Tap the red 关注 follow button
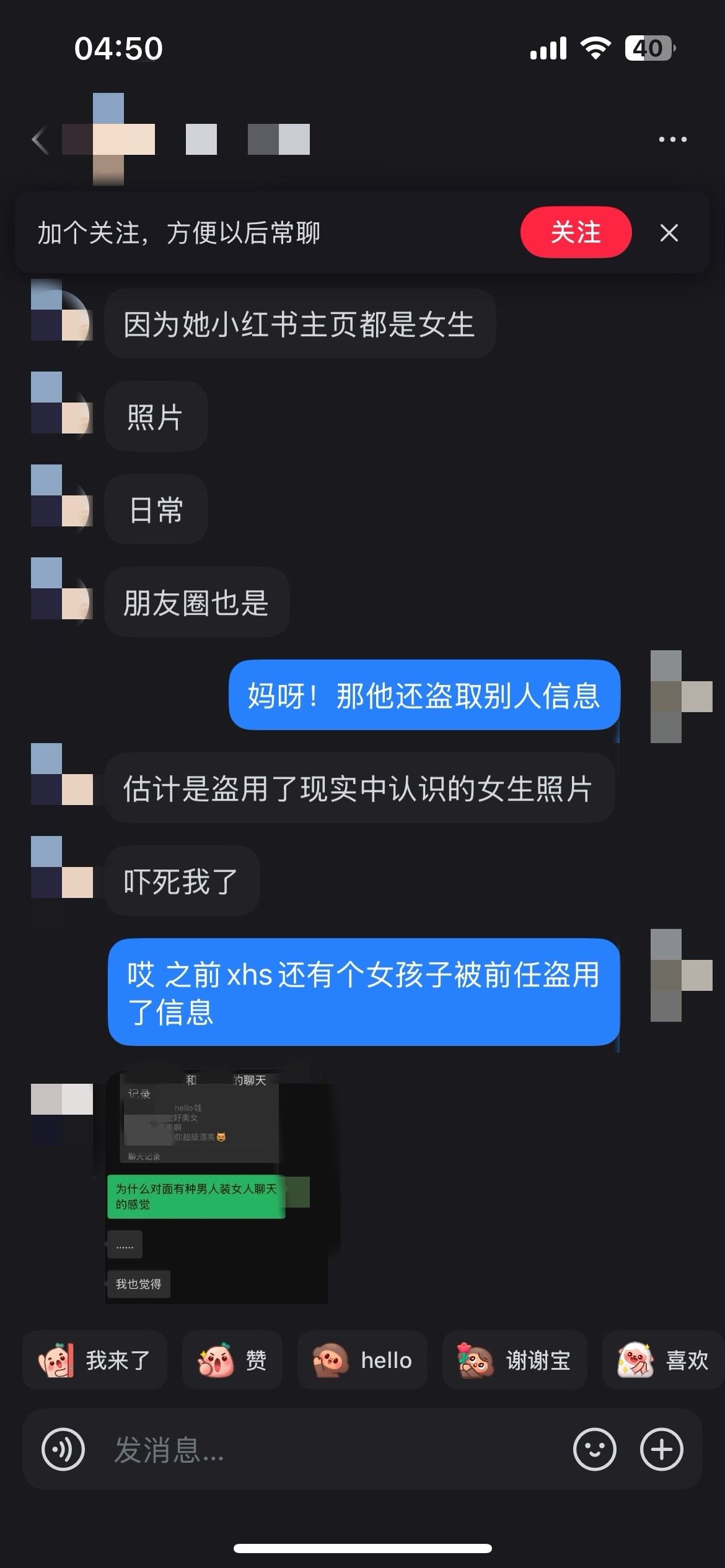Screen dimensions: 725x1568 [x=576, y=232]
